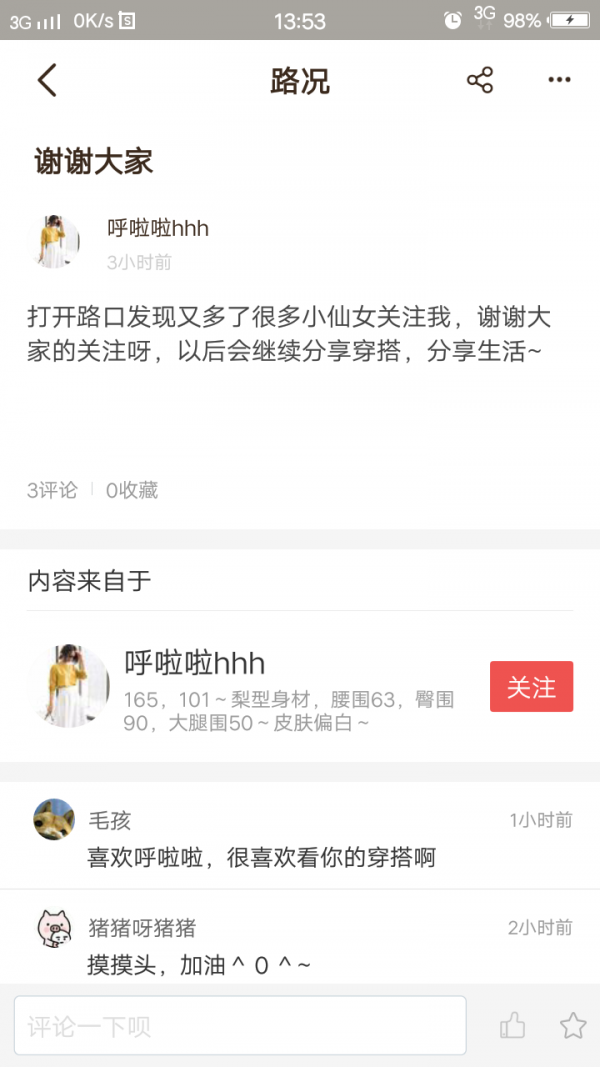View commenter 猪猪呀猪猪's avatar
This screenshot has height=1067, width=600.
click(x=54, y=928)
